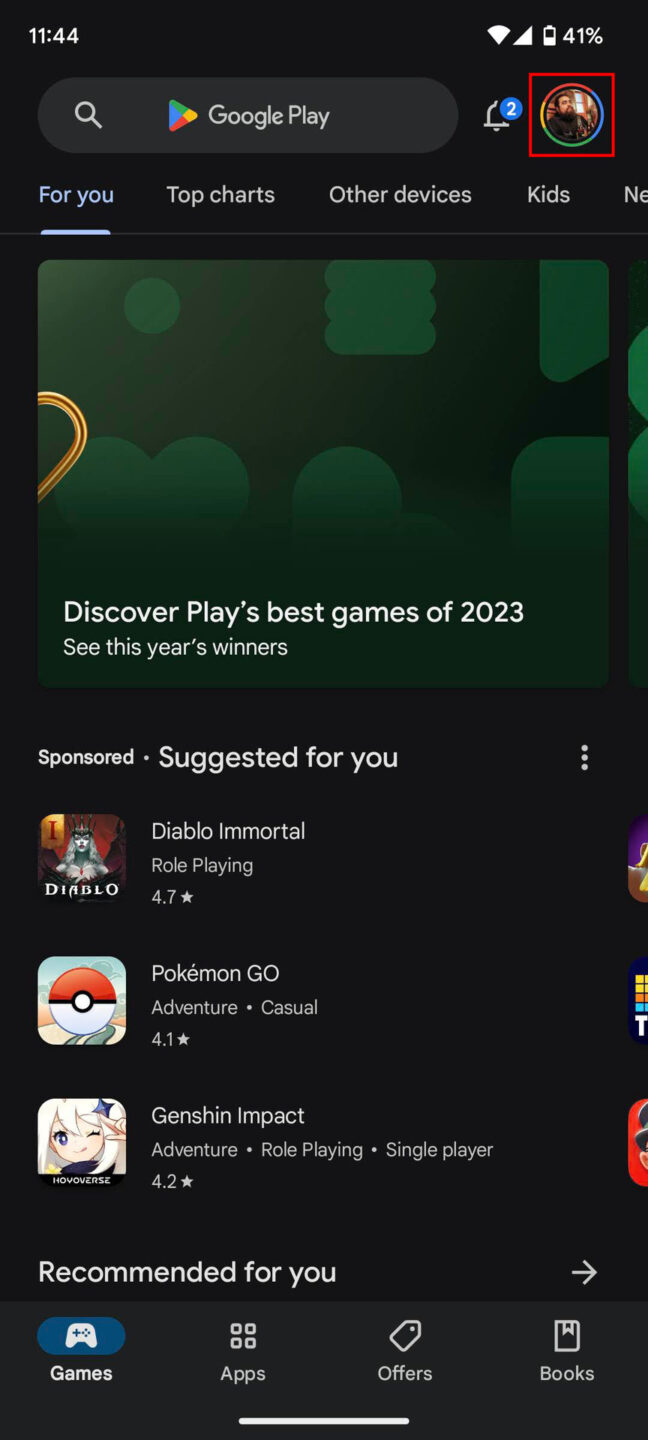Switch to the Other devices tab
Viewport: 648px width, 1440px height.
(x=400, y=195)
